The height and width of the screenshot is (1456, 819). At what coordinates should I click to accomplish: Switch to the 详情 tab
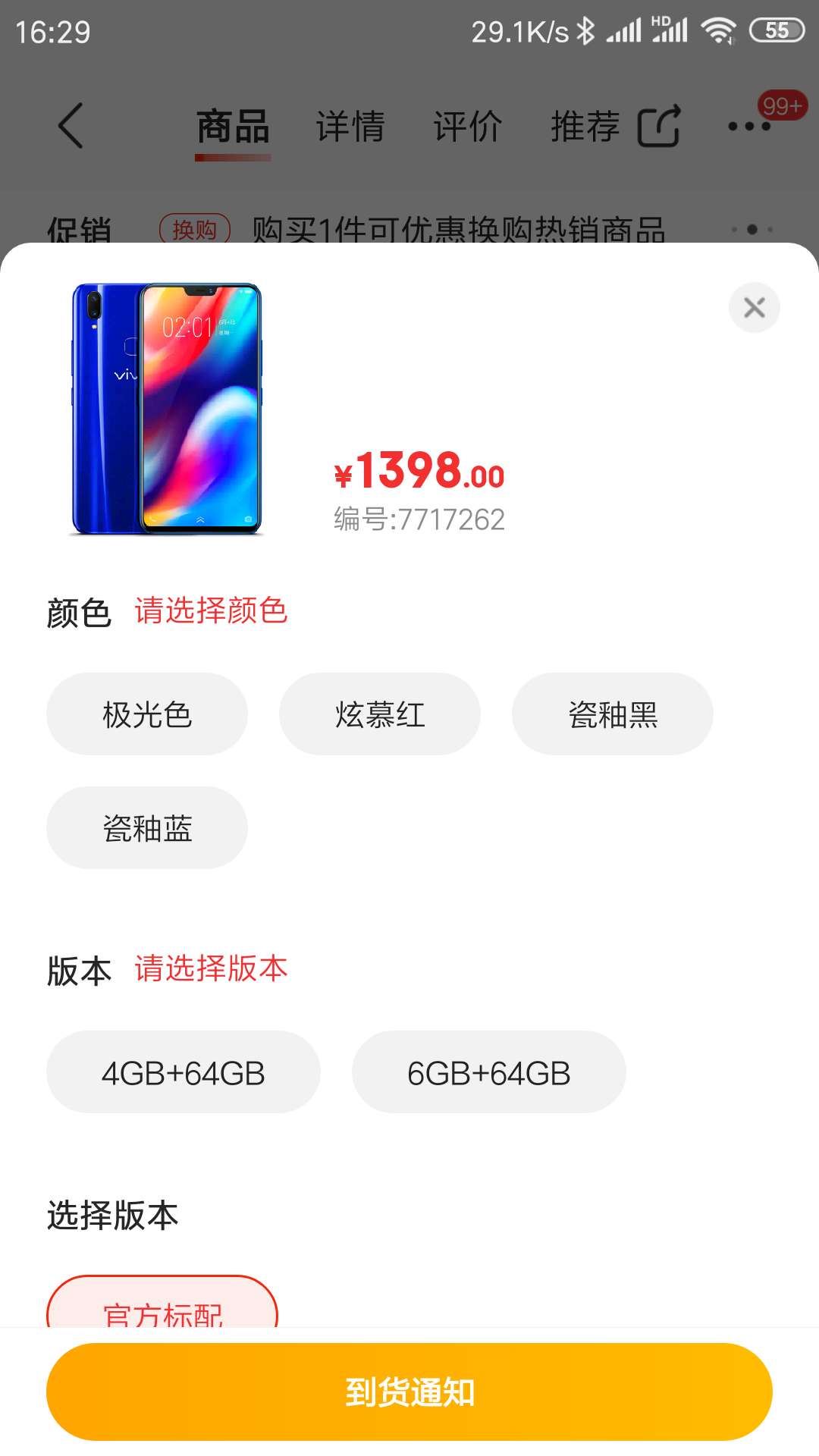(x=350, y=126)
